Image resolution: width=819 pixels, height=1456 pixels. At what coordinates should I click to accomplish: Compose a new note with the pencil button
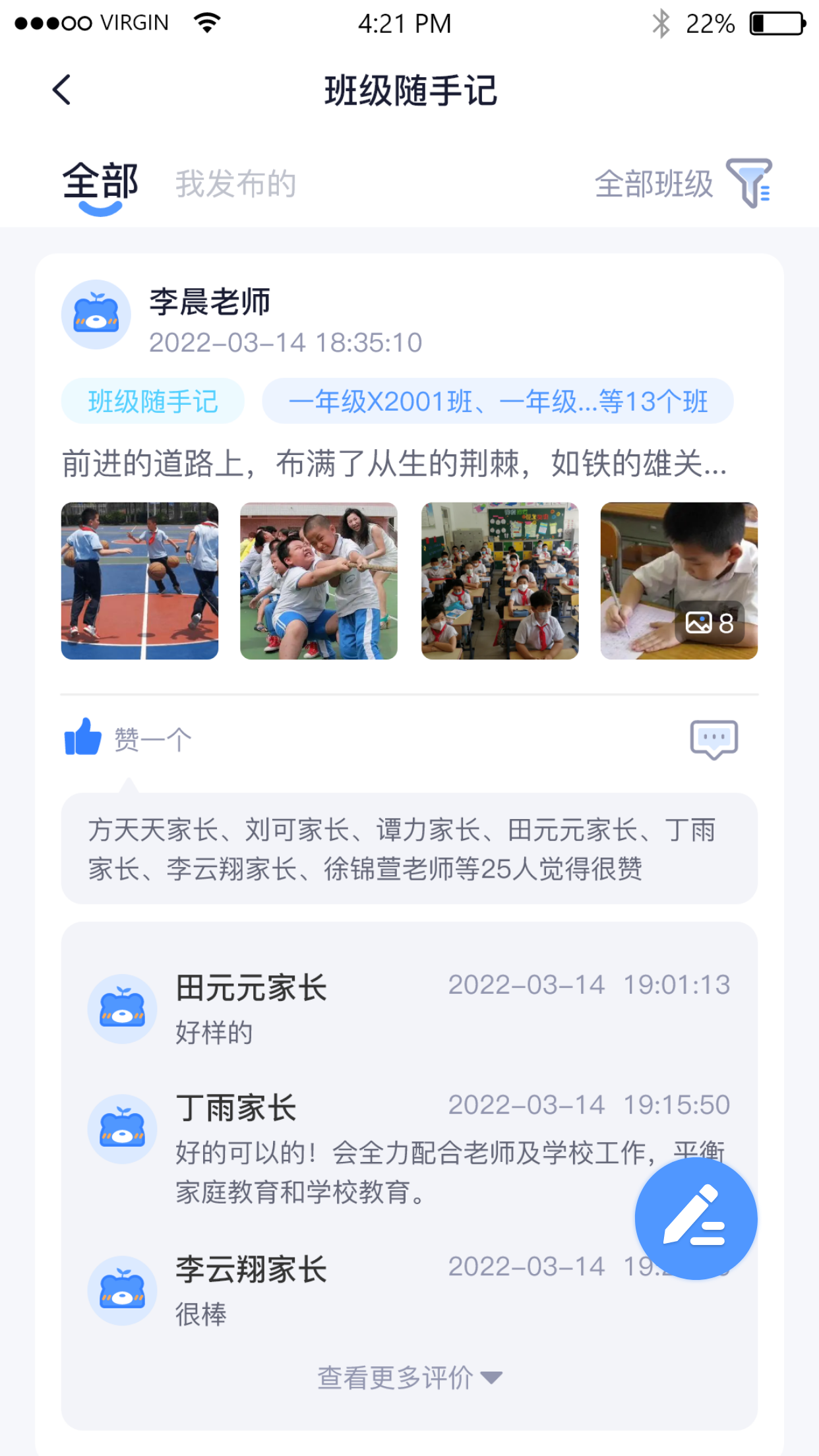(696, 1219)
